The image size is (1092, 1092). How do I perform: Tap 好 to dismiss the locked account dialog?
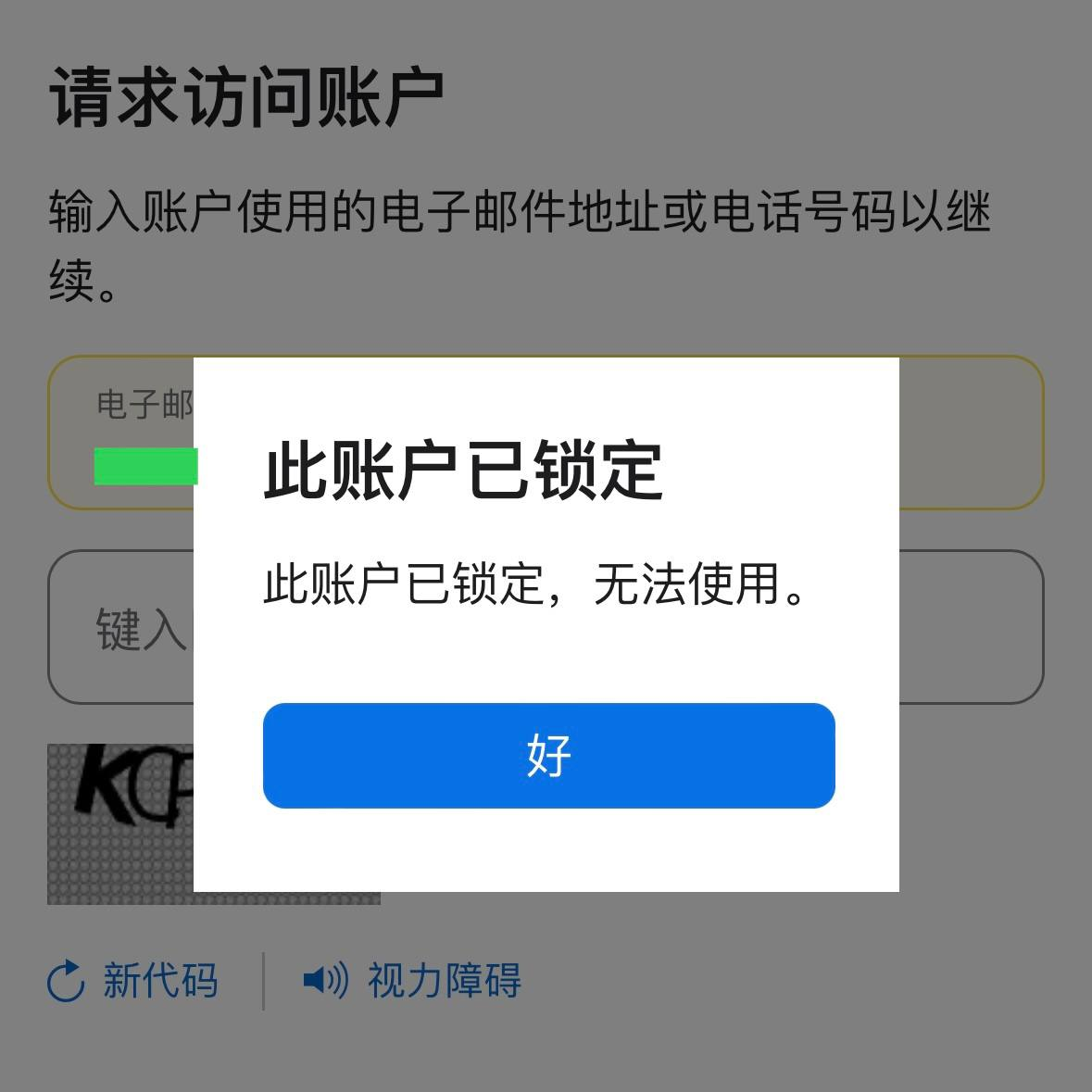[x=548, y=755]
